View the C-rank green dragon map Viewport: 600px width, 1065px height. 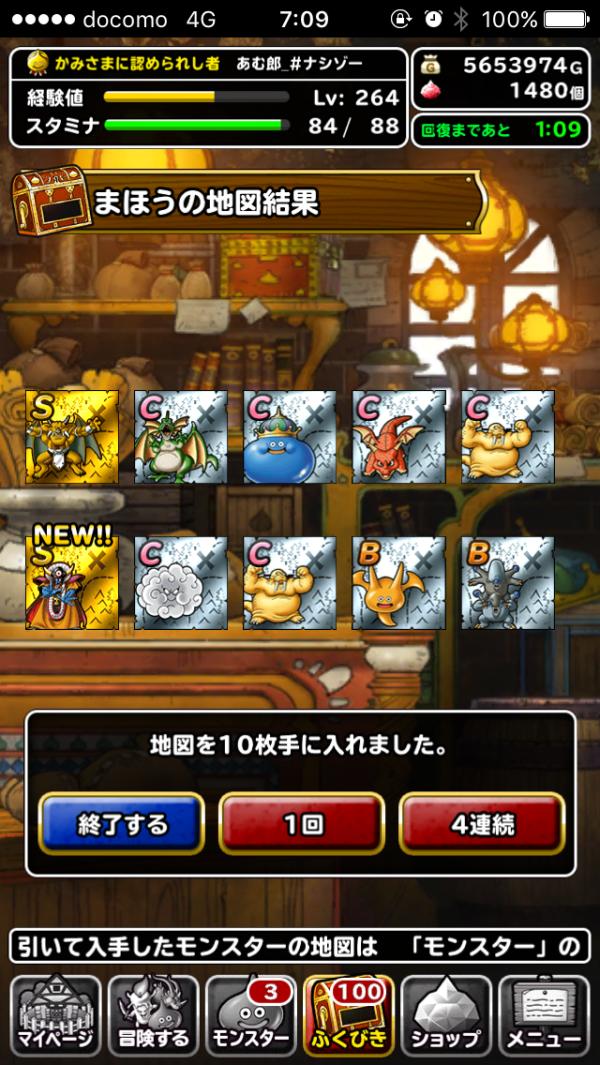point(181,437)
